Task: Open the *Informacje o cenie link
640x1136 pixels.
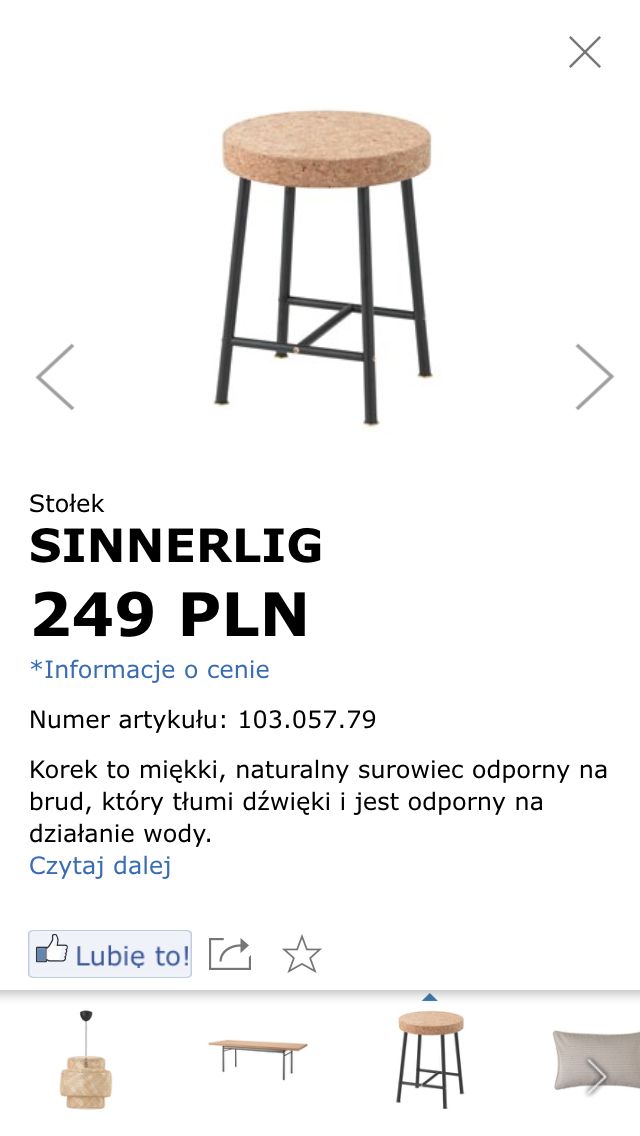Action: 149,669
